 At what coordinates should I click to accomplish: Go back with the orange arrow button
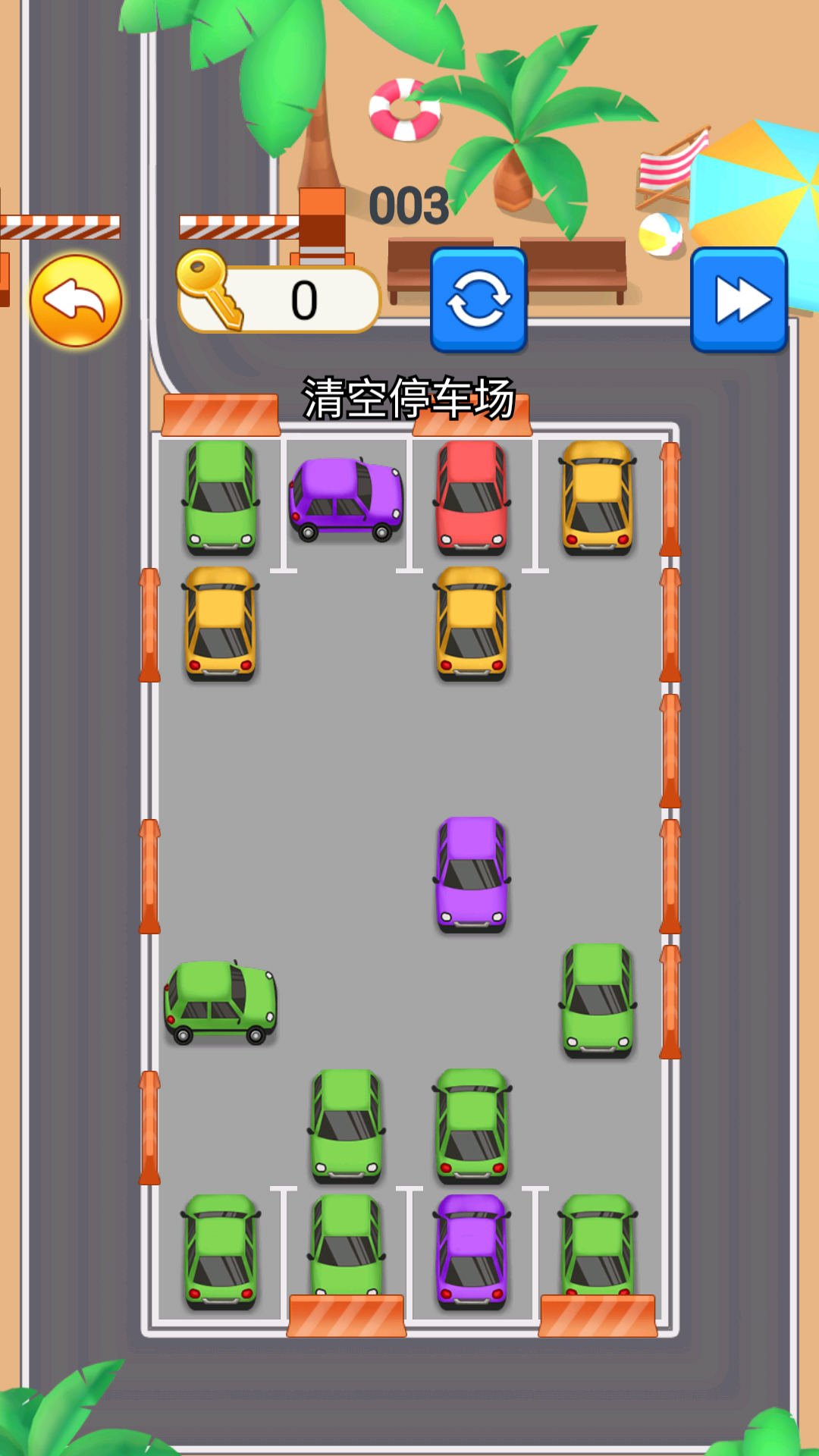click(x=76, y=301)
